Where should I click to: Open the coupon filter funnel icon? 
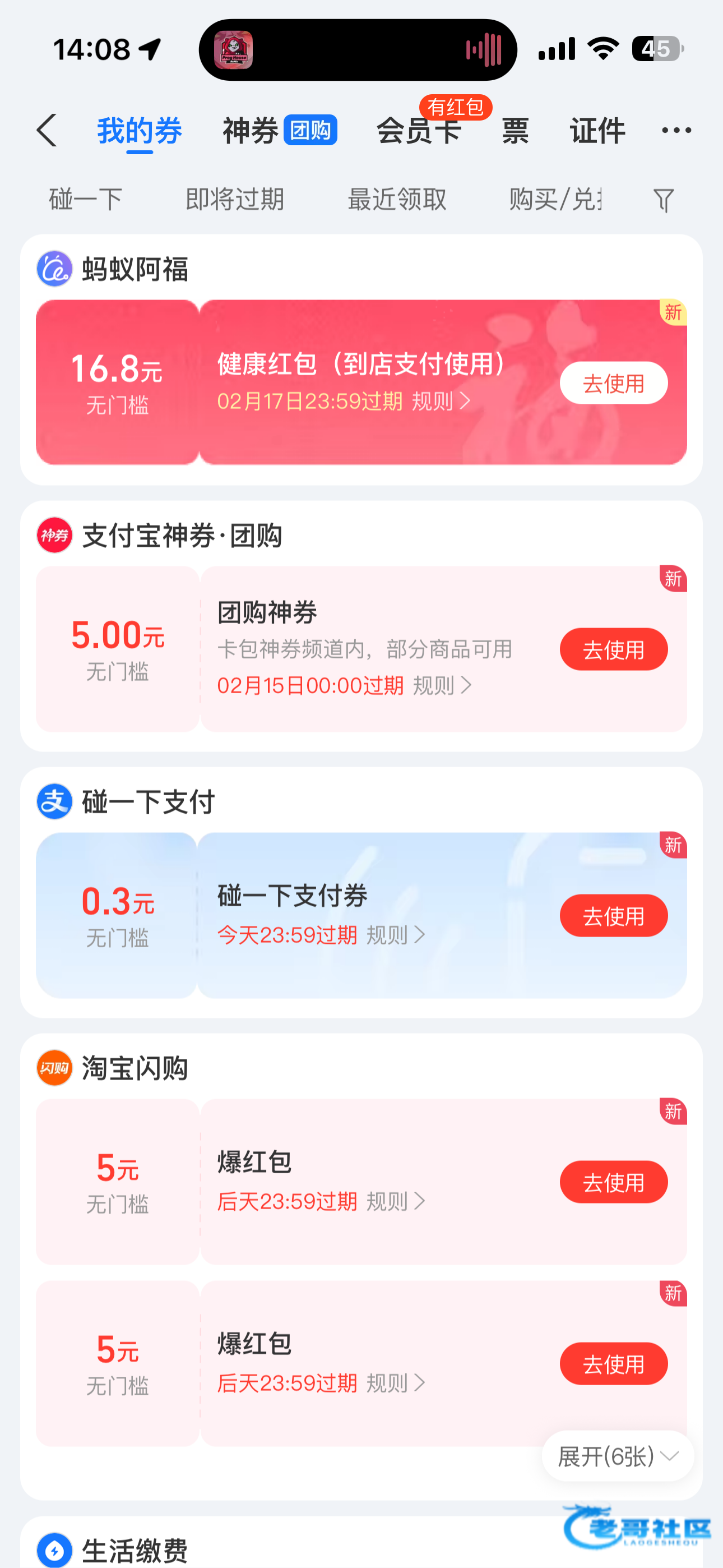(664, 200)
